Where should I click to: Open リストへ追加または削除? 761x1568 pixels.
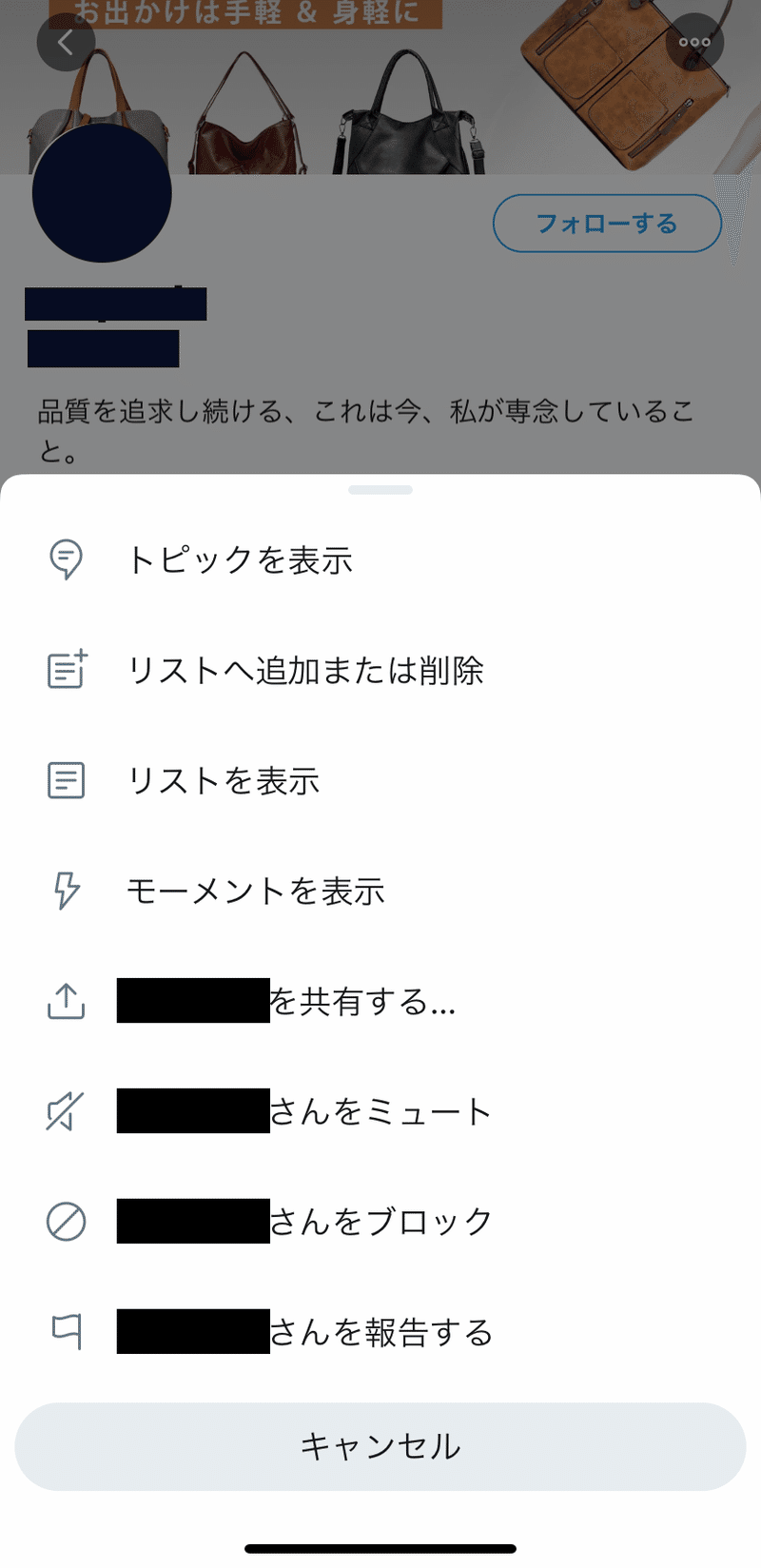pos(304,671)
